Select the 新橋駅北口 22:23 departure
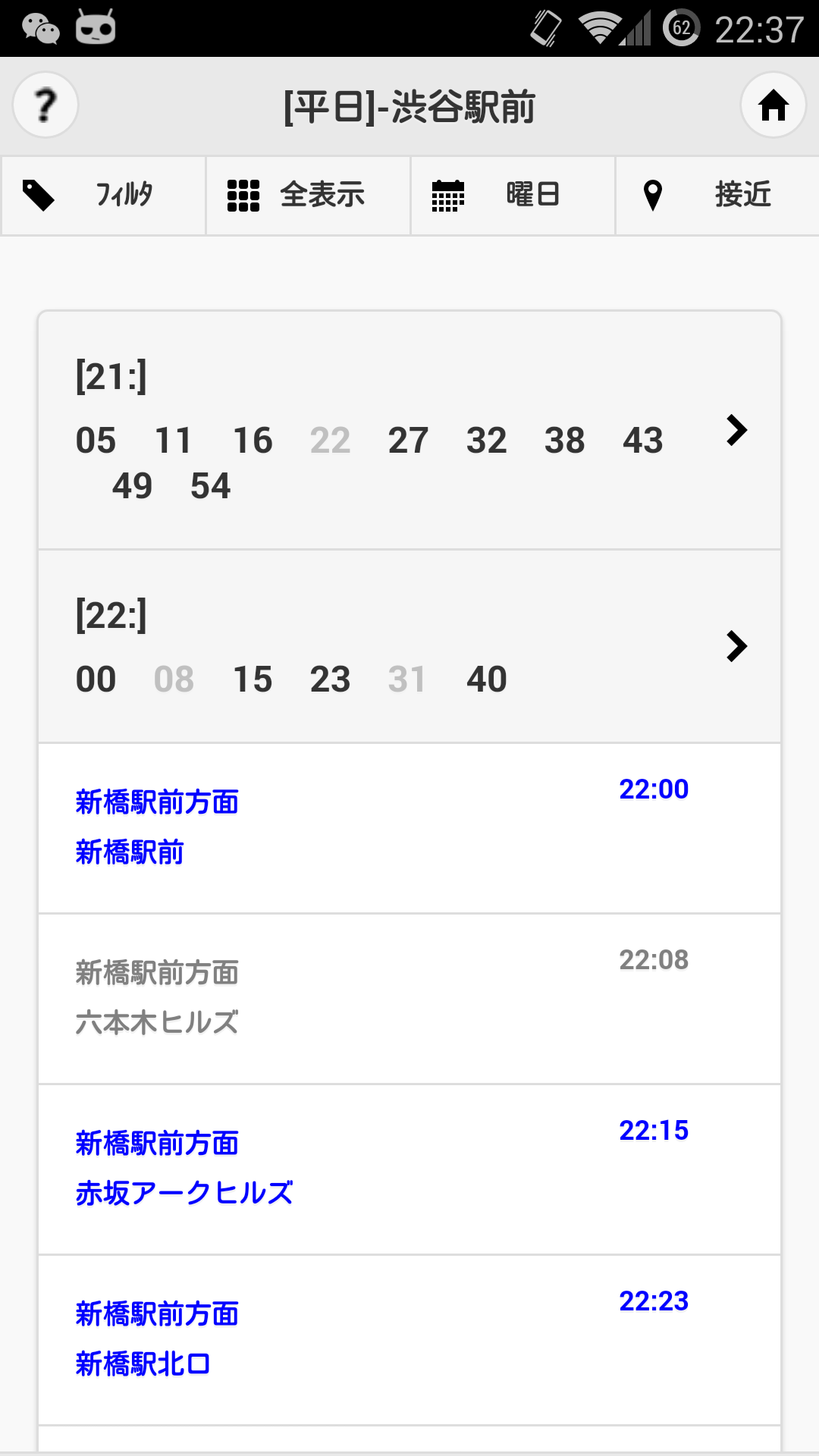The width and height of the screenshot is (819, 1456). (x=409, y=1338)
